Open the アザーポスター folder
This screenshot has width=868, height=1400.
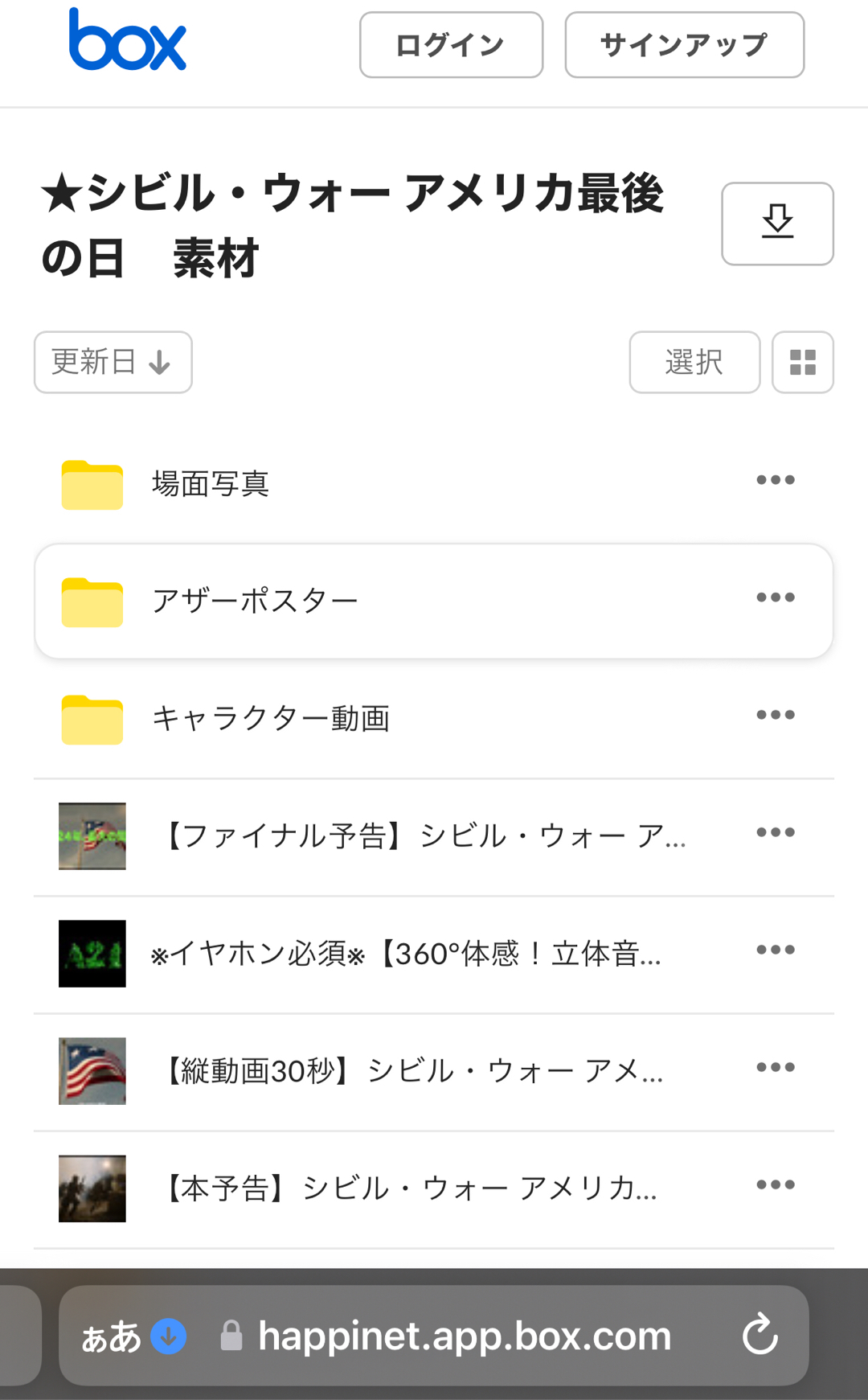255,601
